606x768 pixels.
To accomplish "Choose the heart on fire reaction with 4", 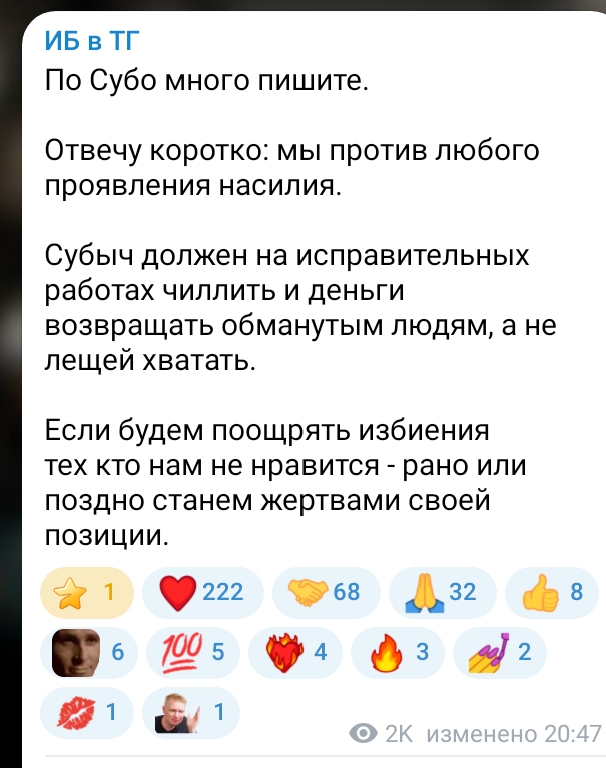I will pos(296,653).
